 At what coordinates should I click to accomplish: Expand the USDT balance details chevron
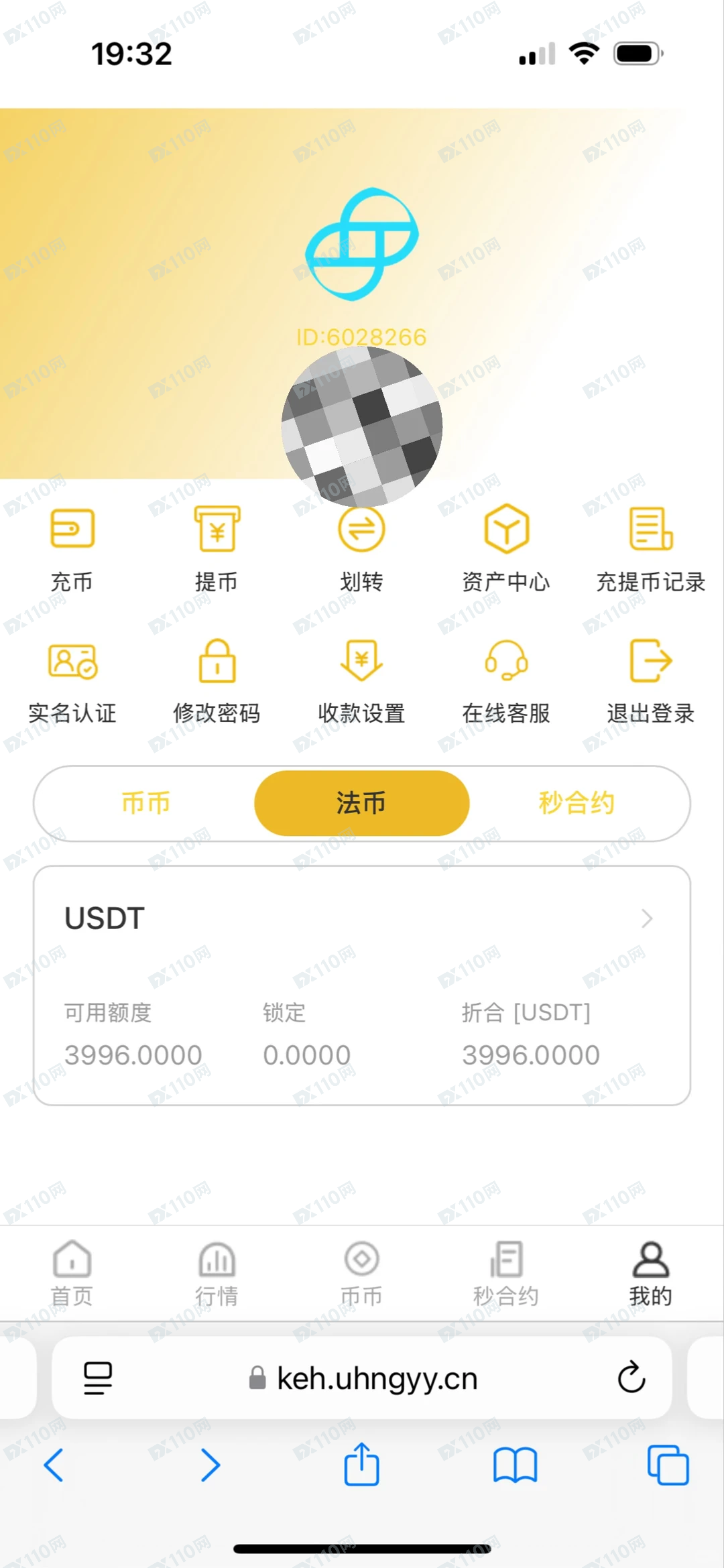646,918
